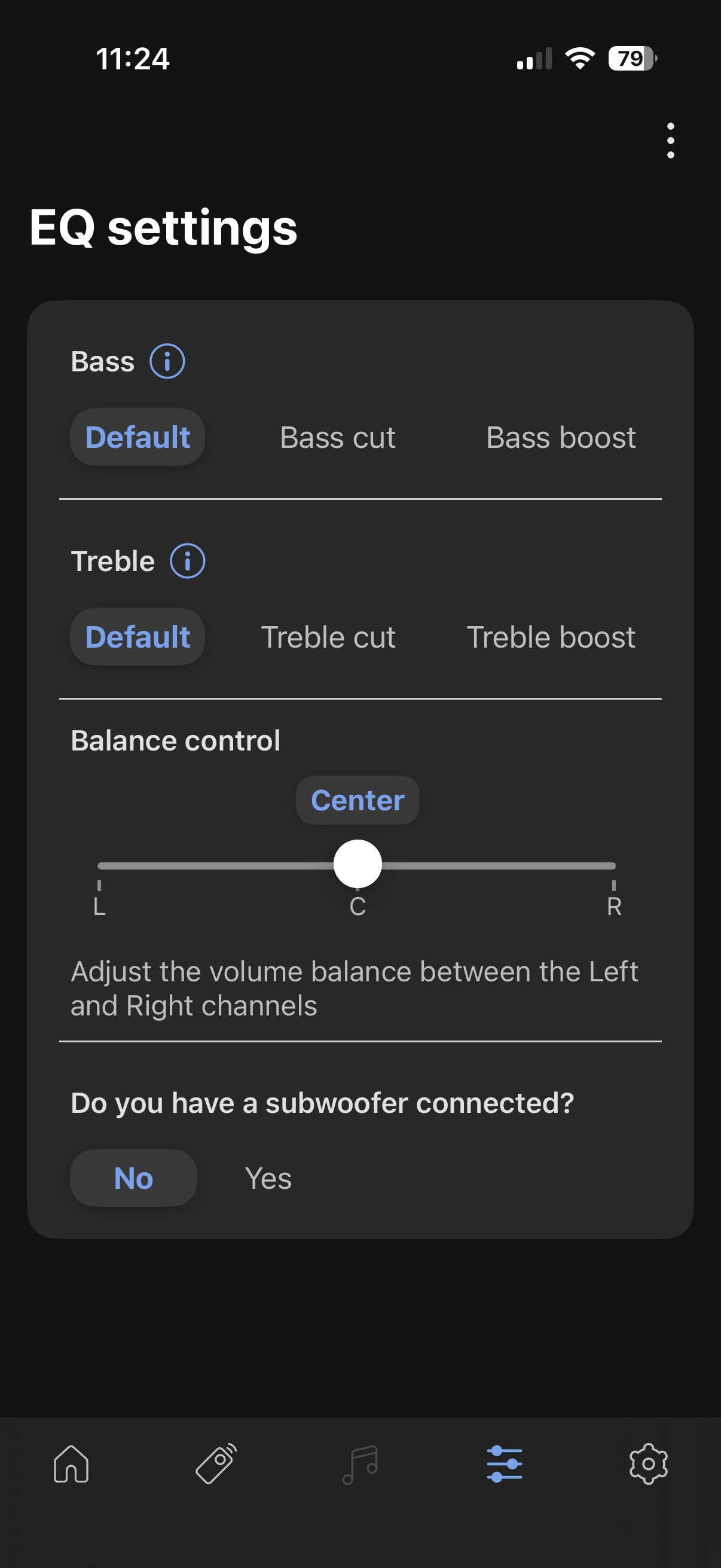
Task: Open the EQ sliders tab
Action: pos(505,1463)
